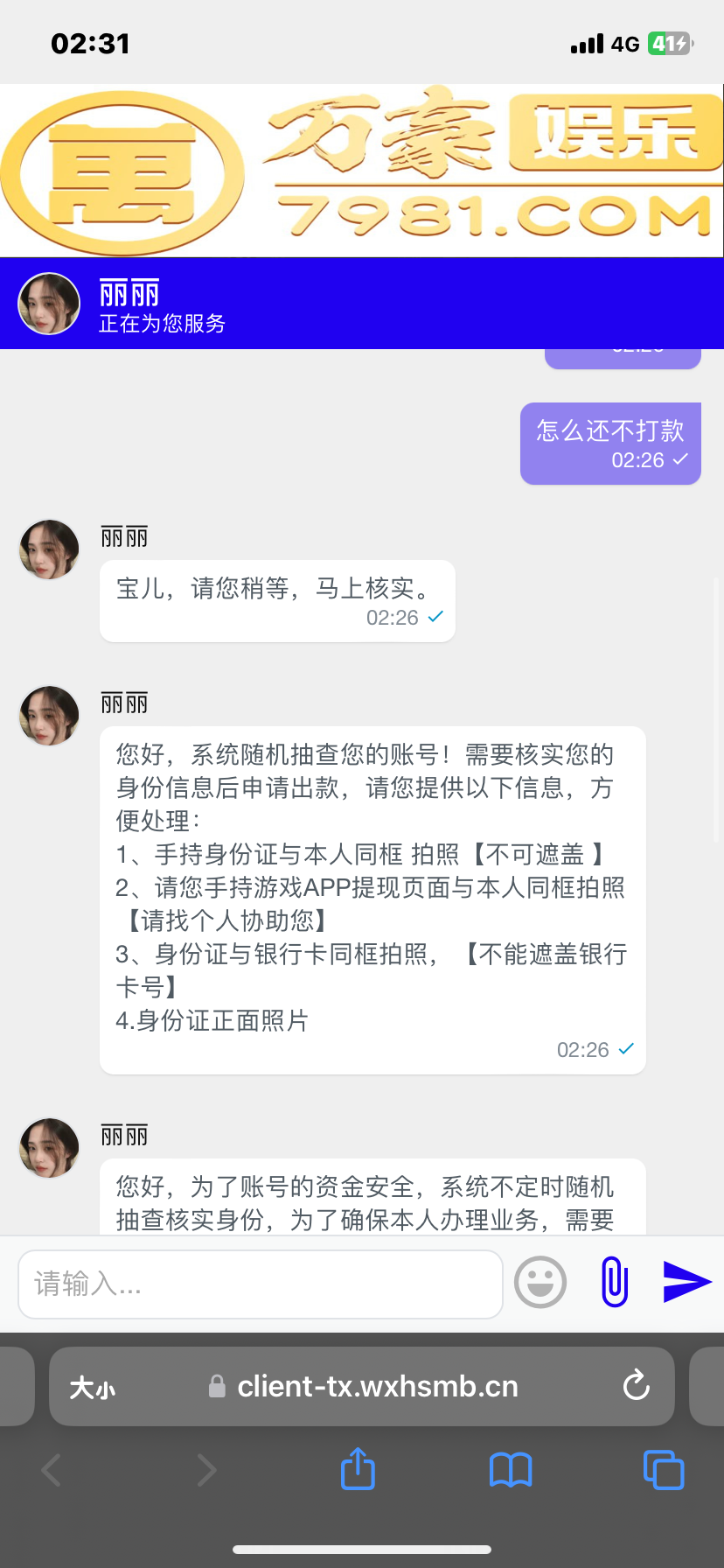Tap the padlock icon in the address bar
Viewport: 724px width, 1568px height.
[215, 1386]
